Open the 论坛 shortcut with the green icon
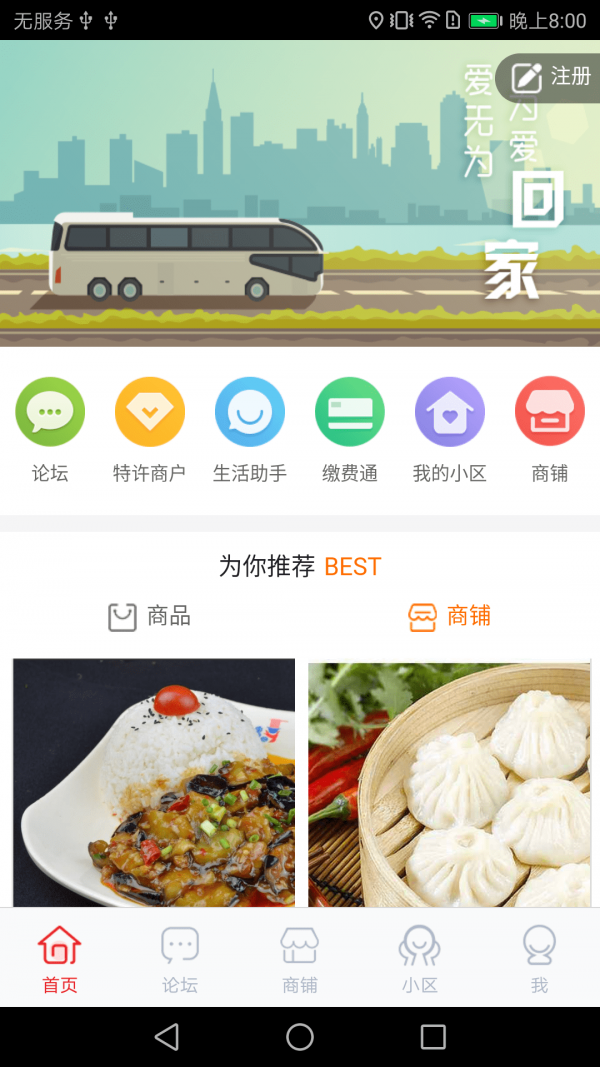This screenshot has height=1067, width=600. (50, 430)
